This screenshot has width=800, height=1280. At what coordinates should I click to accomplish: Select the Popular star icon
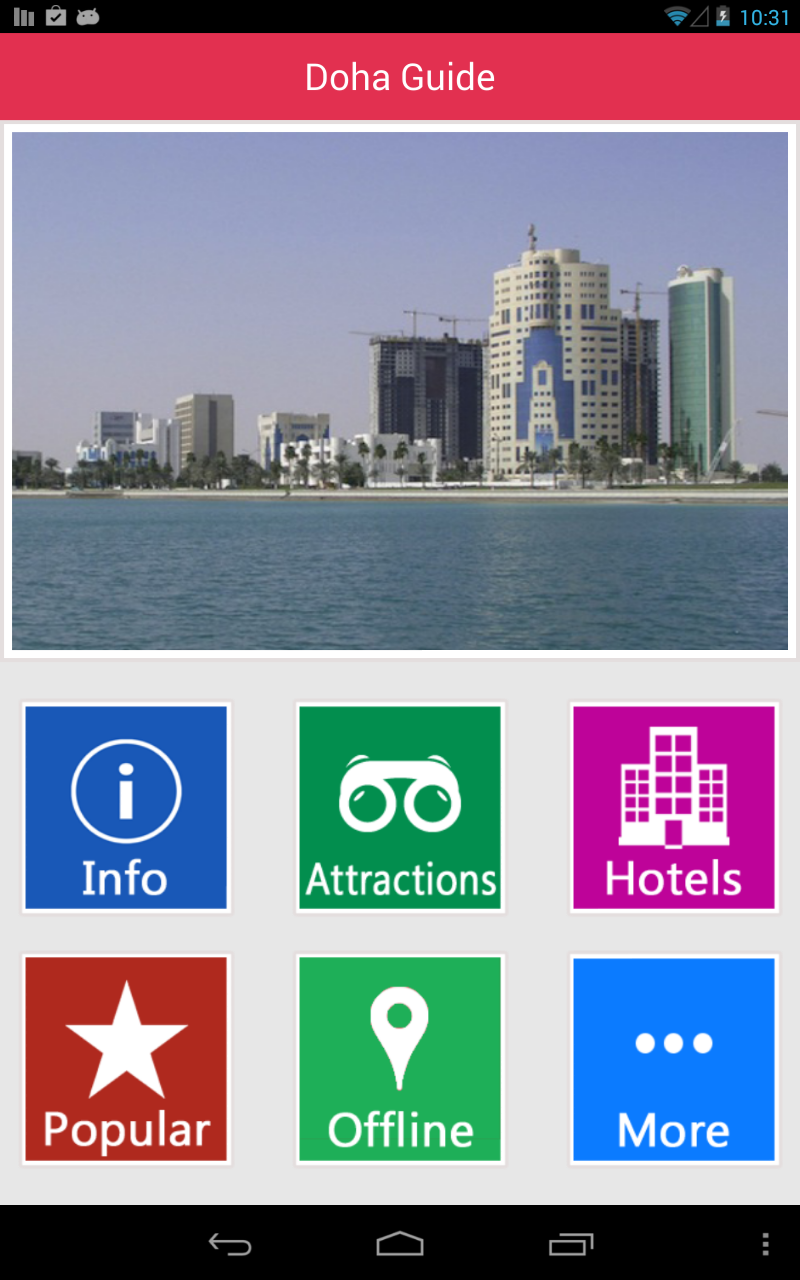pos(125,1040)
